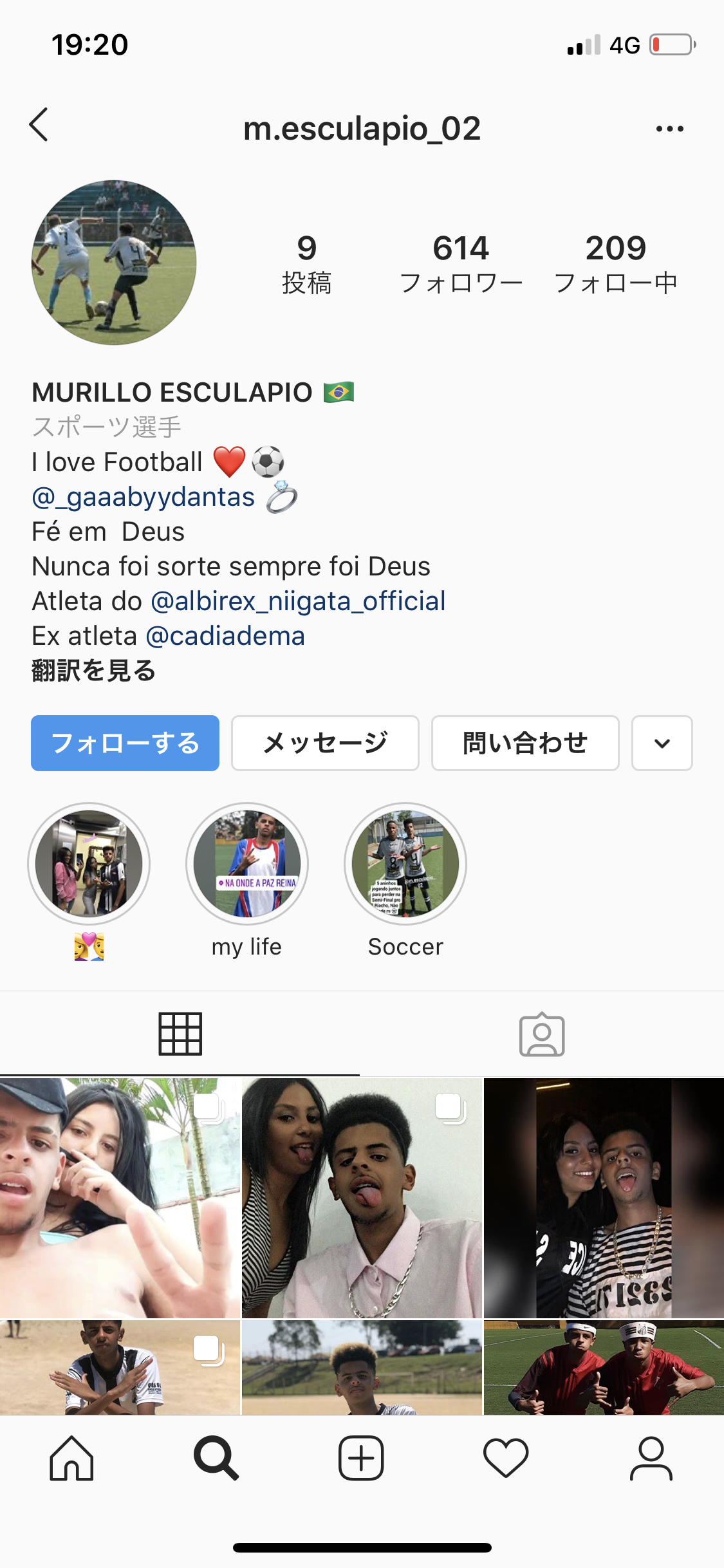Open the heart activity tab
Viewport: 724px width, 1568px height.
tap(506, 1459)
